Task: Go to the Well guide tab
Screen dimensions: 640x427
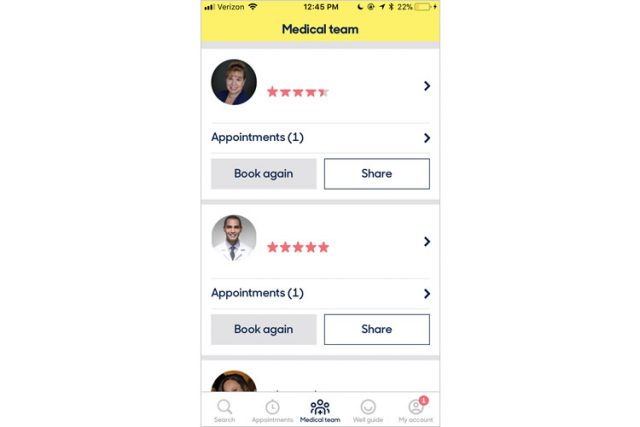Action: point(368,410)
